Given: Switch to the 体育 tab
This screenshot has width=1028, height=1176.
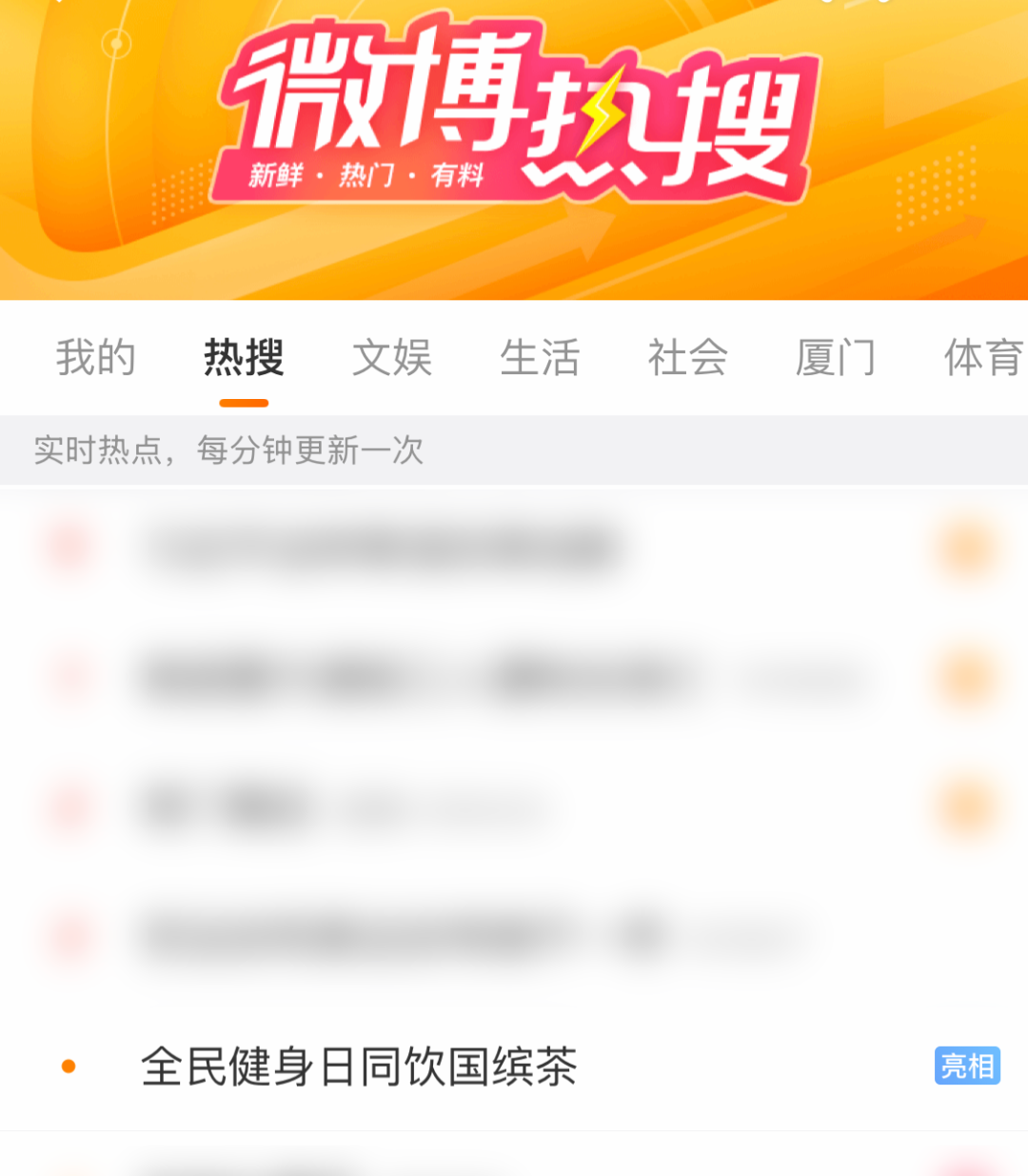Looking at the screenshot, I should pos(982,358).
